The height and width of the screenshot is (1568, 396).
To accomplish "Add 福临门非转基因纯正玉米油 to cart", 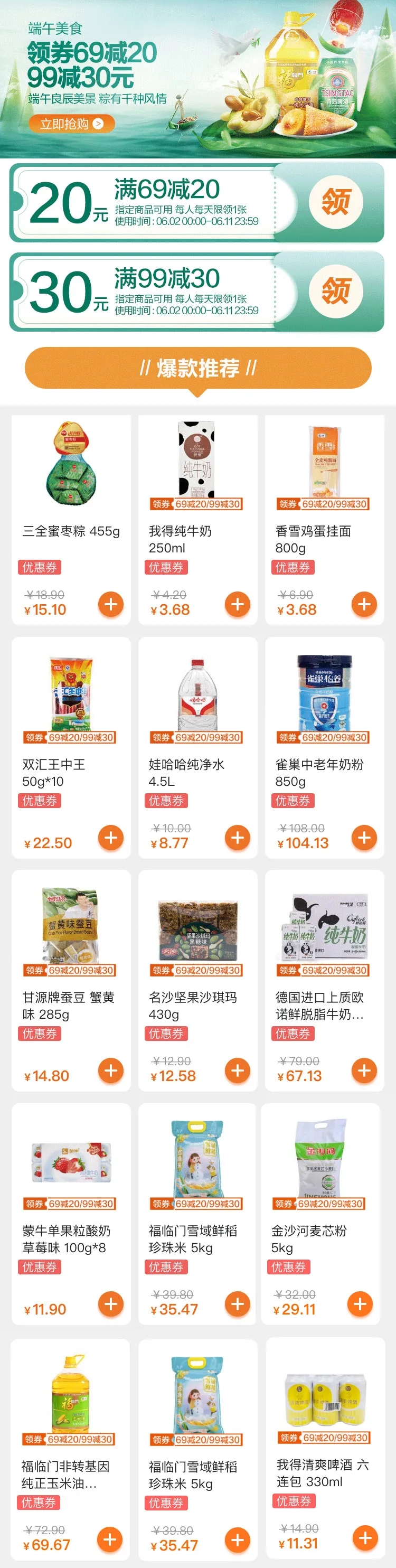I will click(109, 1539).
